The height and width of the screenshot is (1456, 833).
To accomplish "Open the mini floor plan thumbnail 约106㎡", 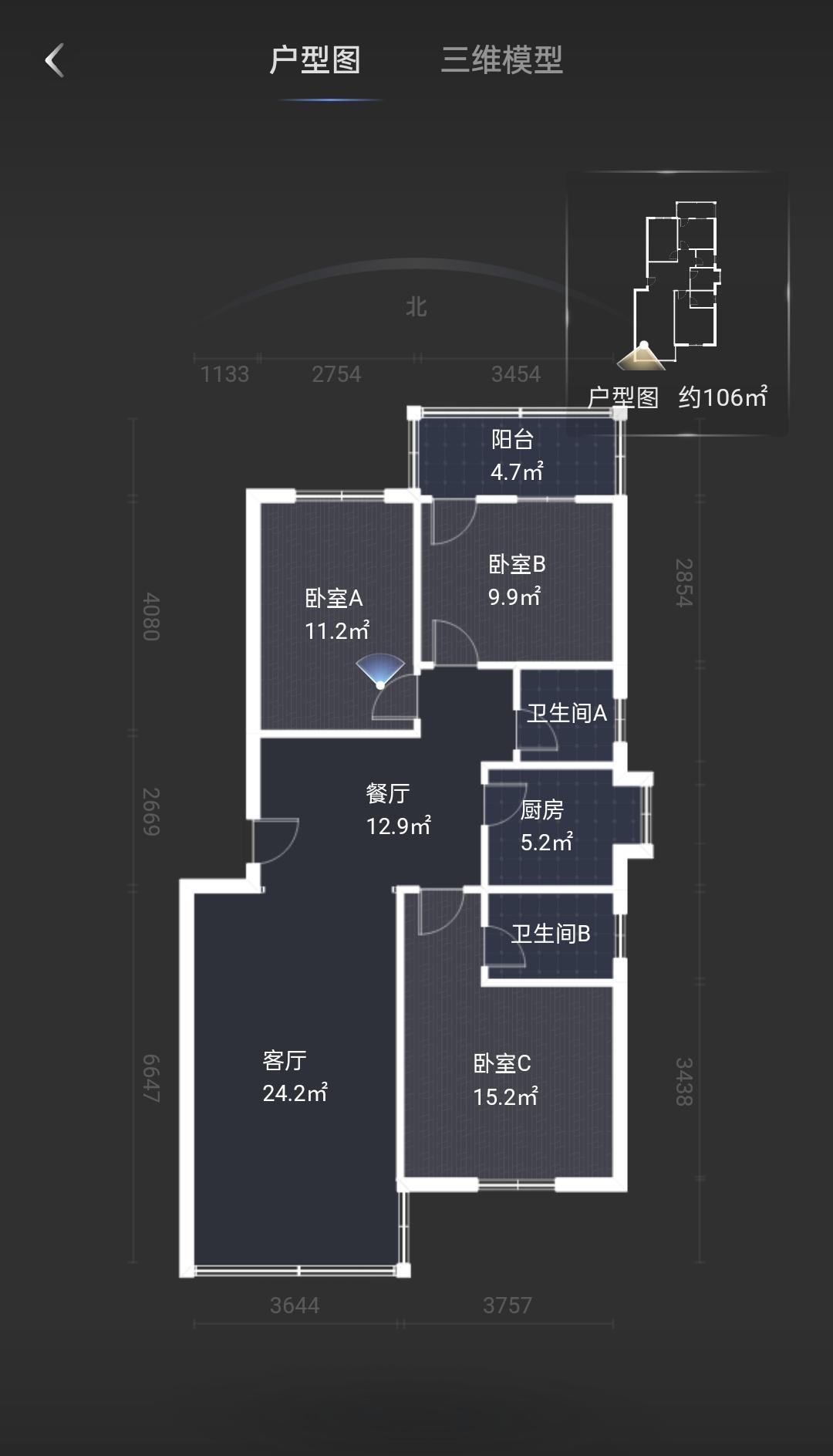I will (677, 301).
